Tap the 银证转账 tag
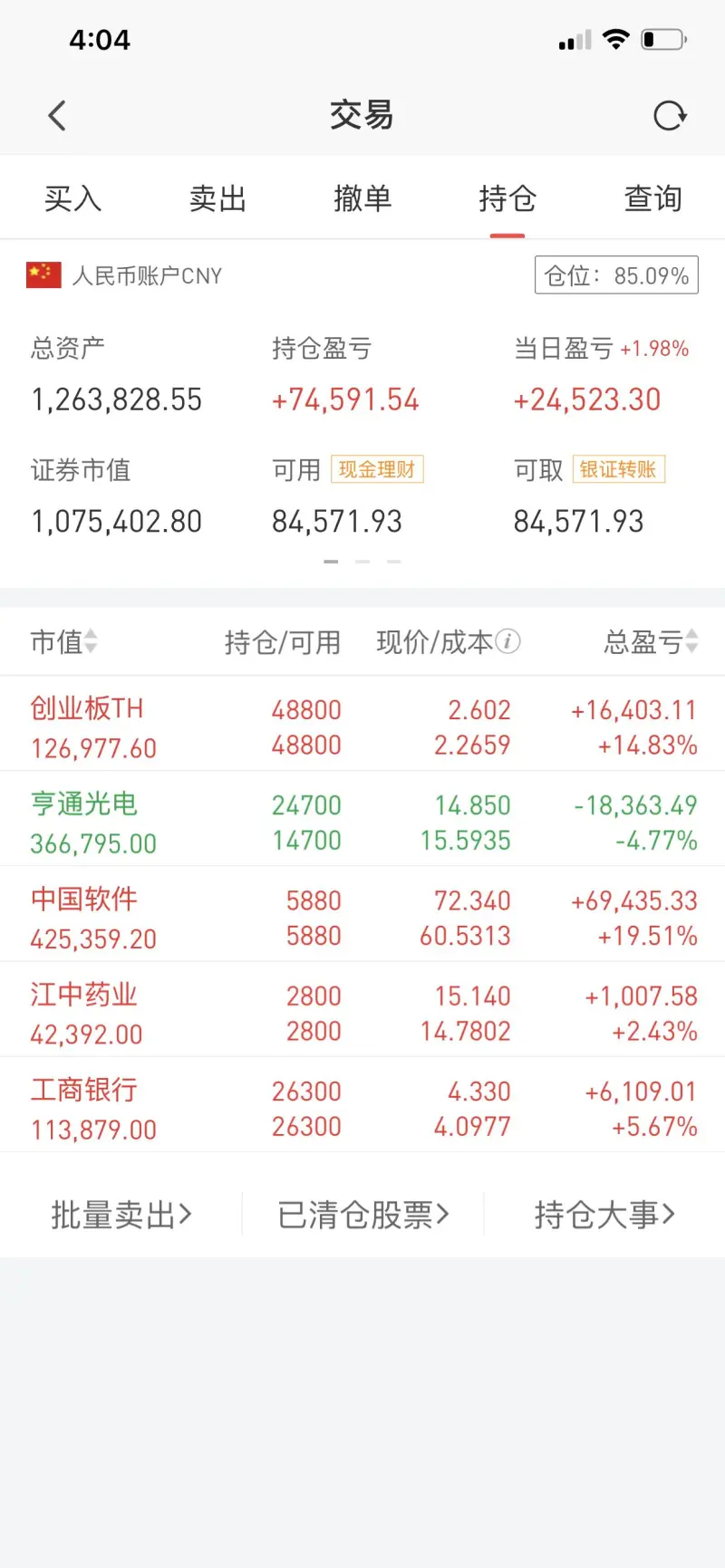 pyautogui.click(x=618, y=469)
